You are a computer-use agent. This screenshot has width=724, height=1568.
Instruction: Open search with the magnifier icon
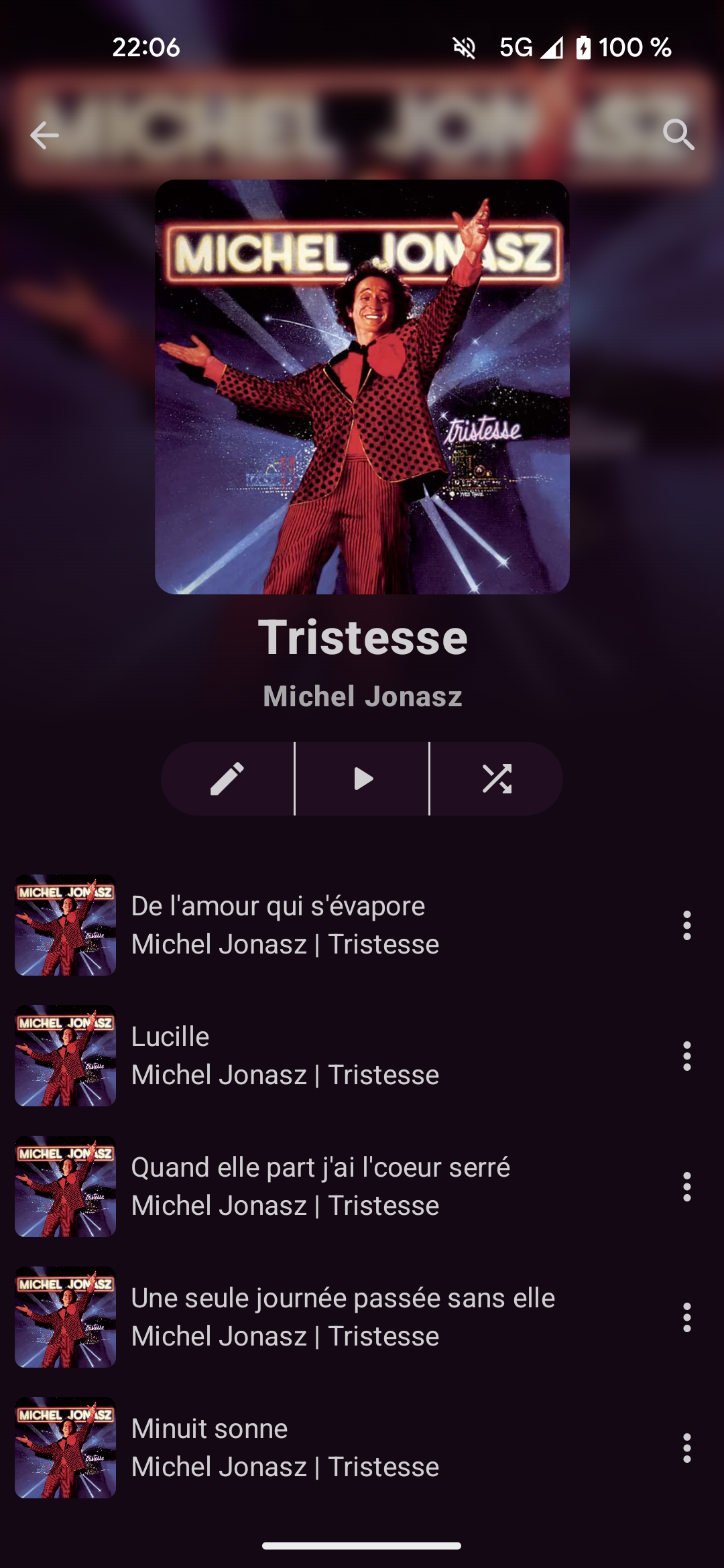(x=678, y=135)
